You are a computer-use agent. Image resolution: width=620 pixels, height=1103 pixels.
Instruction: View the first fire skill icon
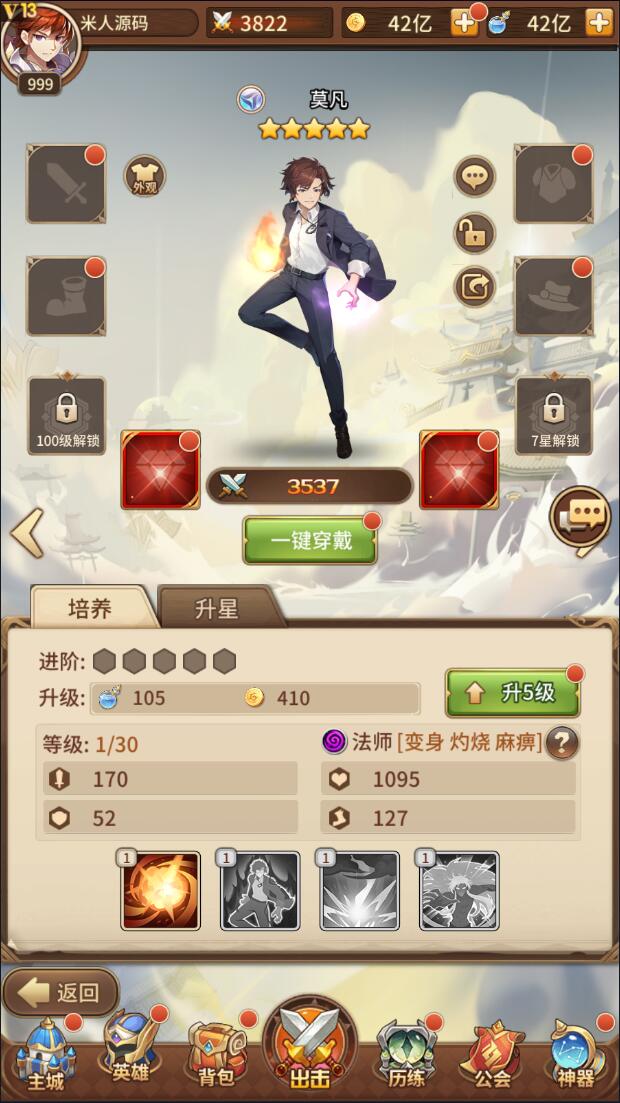160,890
